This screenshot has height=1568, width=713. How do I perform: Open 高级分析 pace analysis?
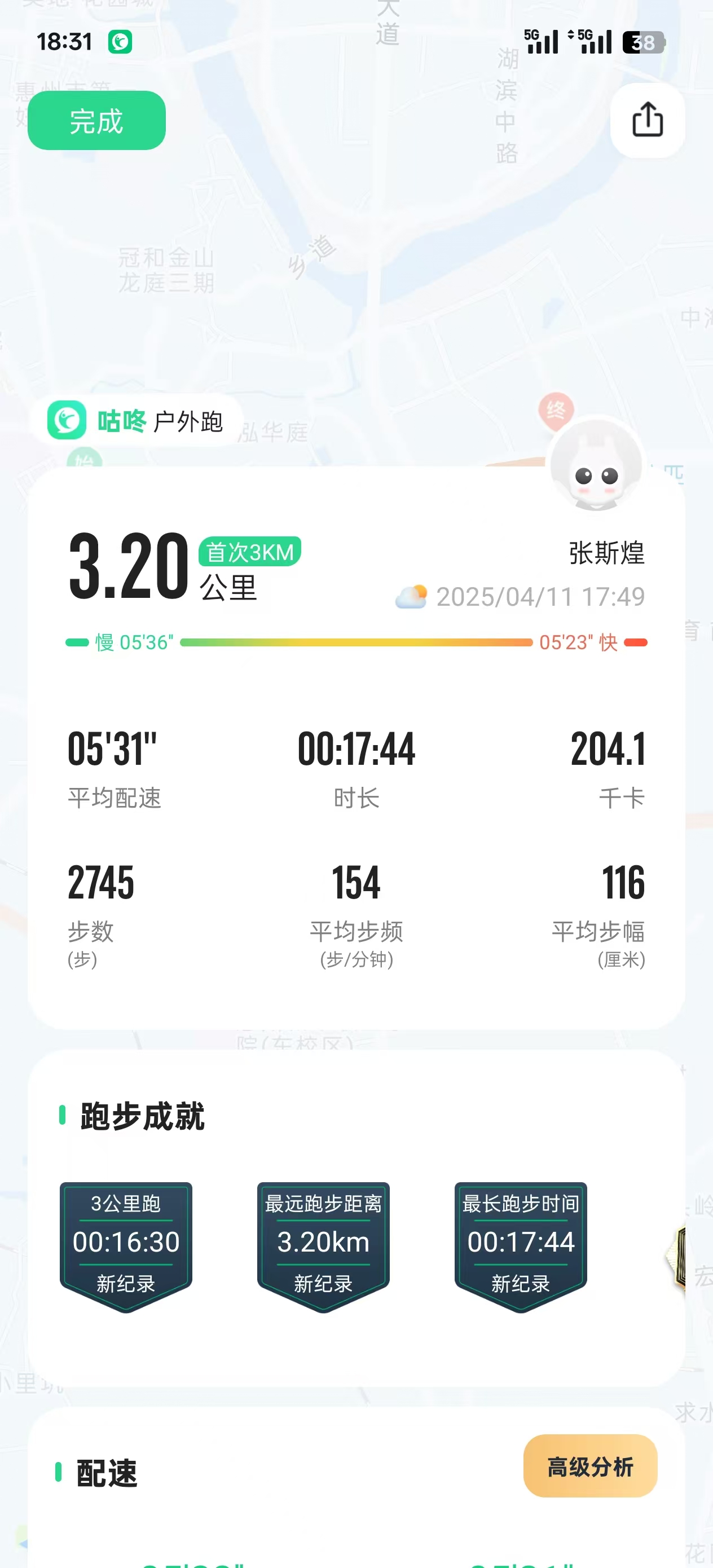(x=589, y=1466)
